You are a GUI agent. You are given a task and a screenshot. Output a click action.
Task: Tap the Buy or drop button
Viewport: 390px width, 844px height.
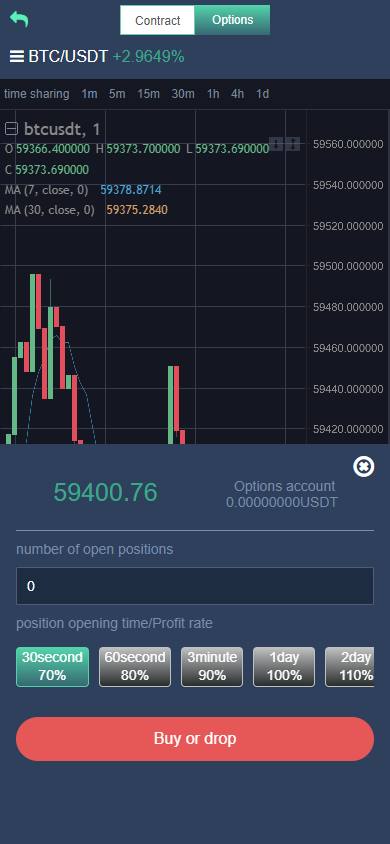point(195,738)
